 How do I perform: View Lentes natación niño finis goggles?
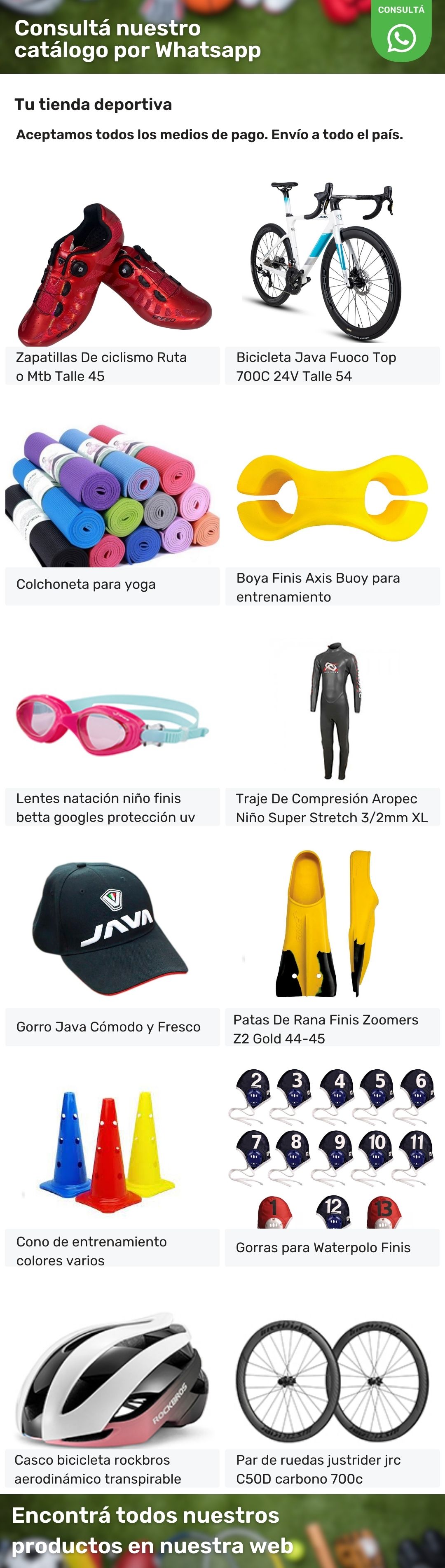[112, 724]
